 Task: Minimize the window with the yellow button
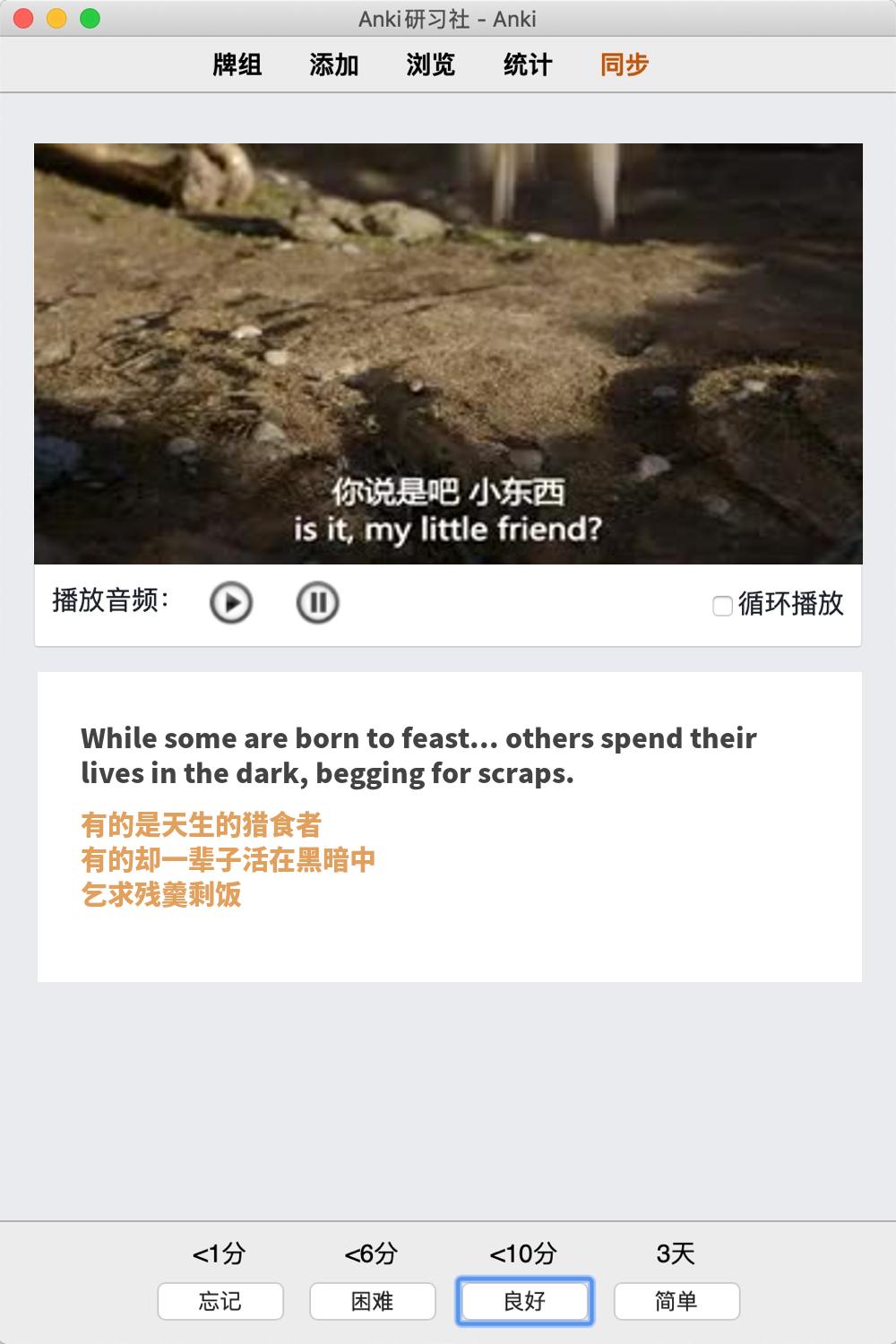pos(56,18)
